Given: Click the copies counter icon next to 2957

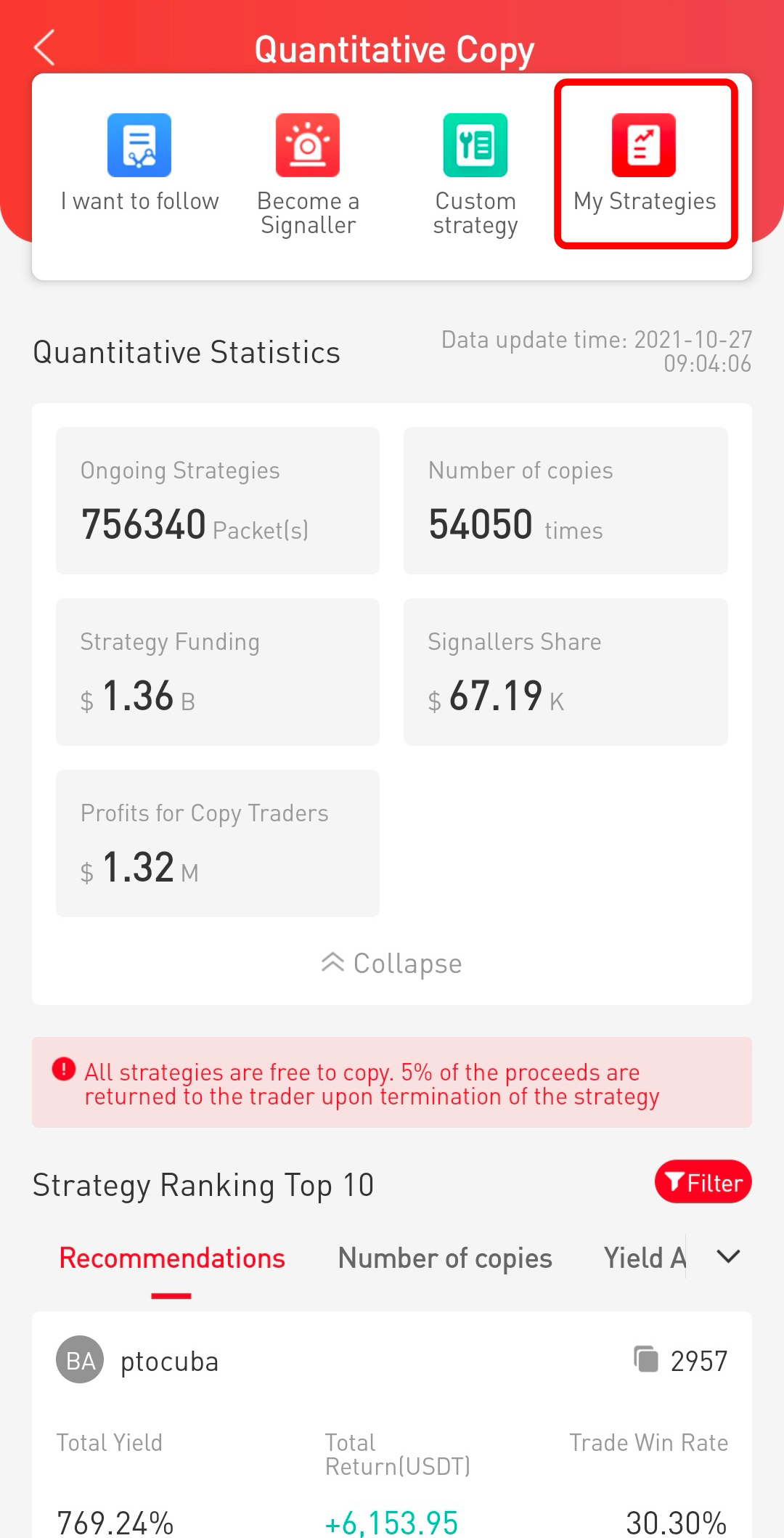Looking at the screenshot, I should [647, 1359].
